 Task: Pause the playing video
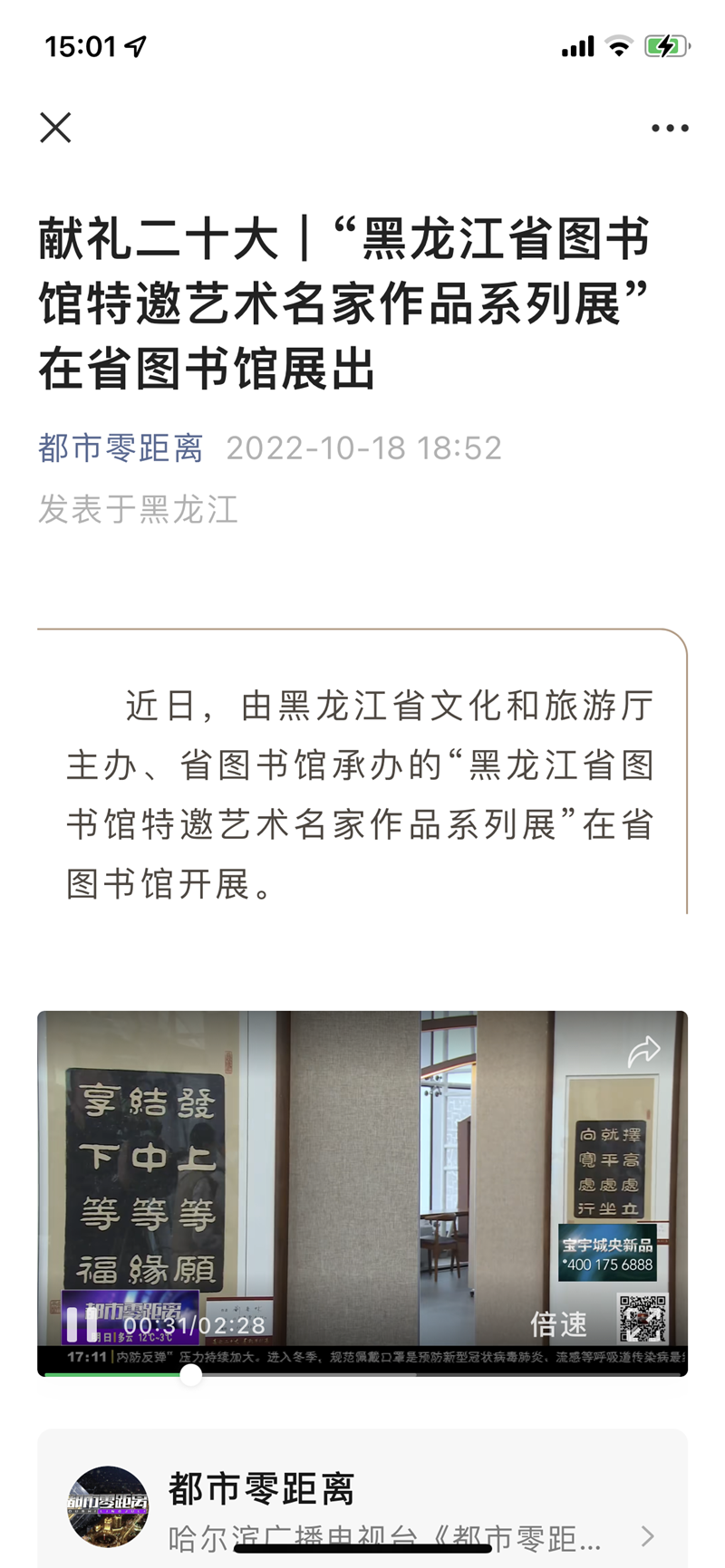82,1324
